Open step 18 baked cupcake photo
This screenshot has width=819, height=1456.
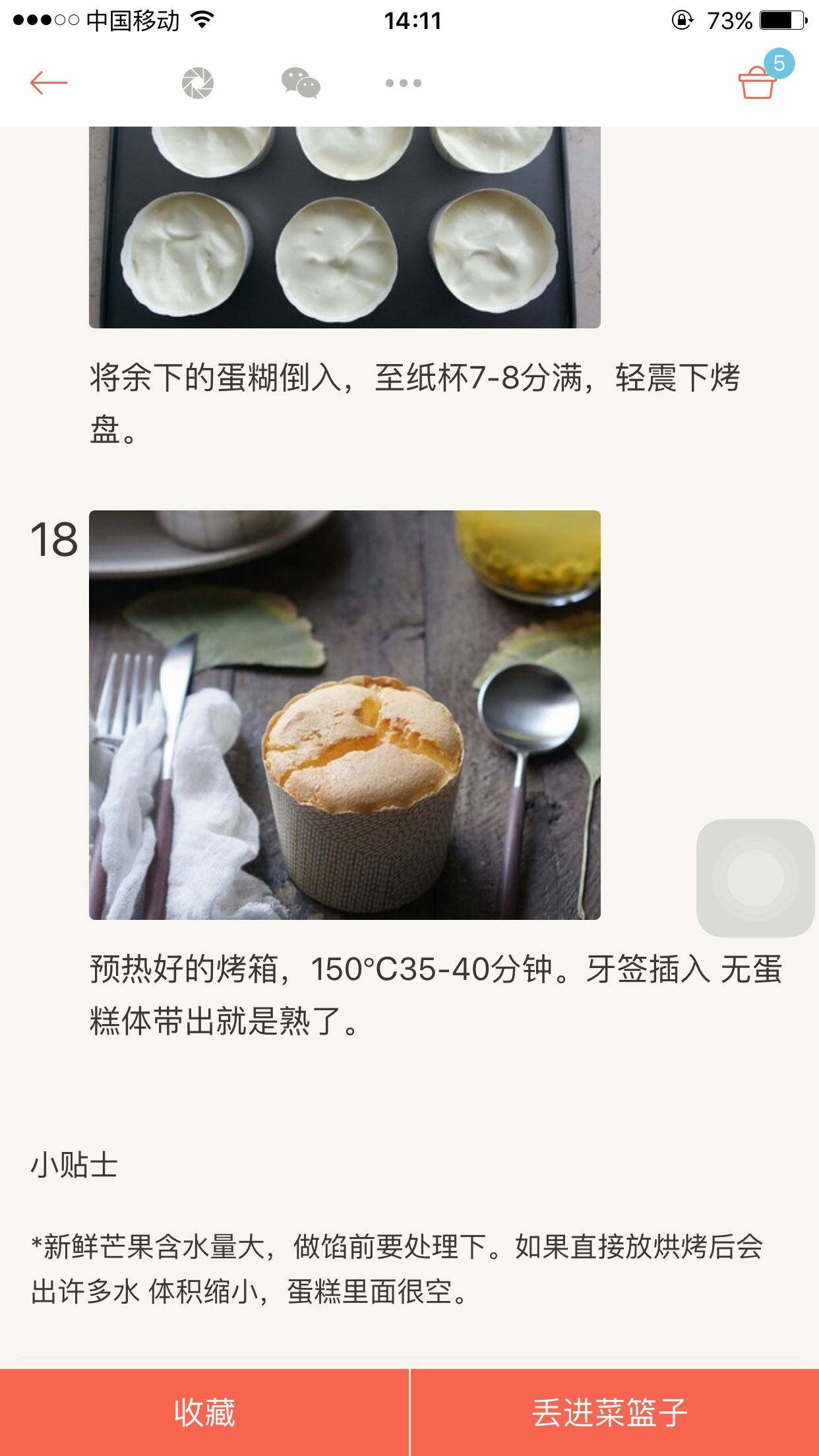344,715
